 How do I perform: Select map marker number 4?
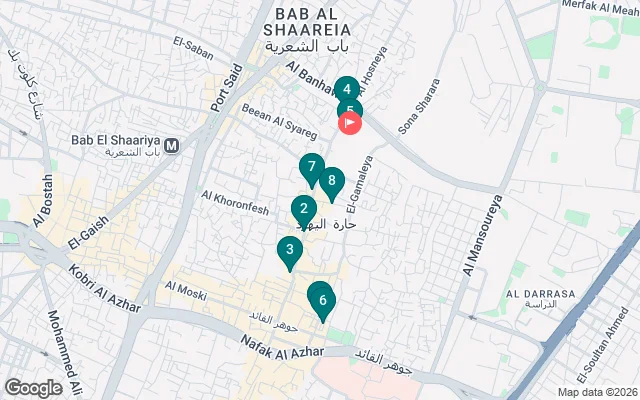346,88
